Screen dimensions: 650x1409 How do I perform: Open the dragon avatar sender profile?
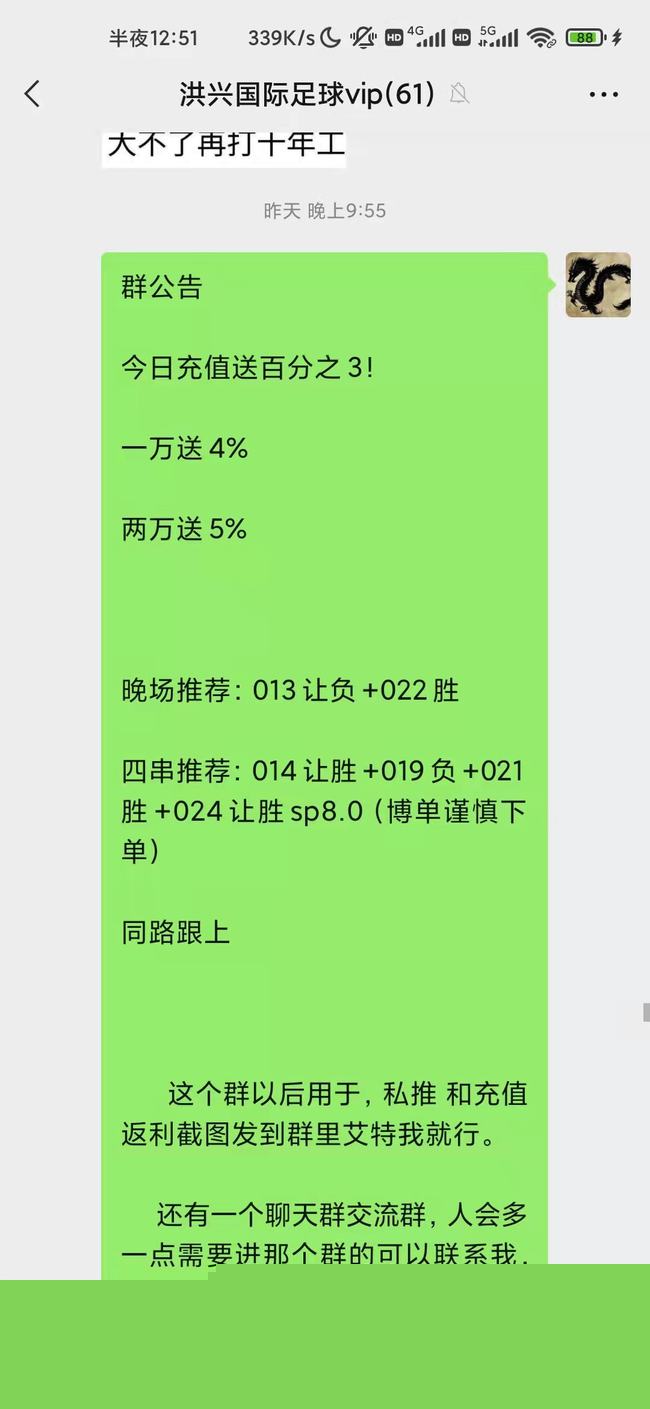click(598, 285)
